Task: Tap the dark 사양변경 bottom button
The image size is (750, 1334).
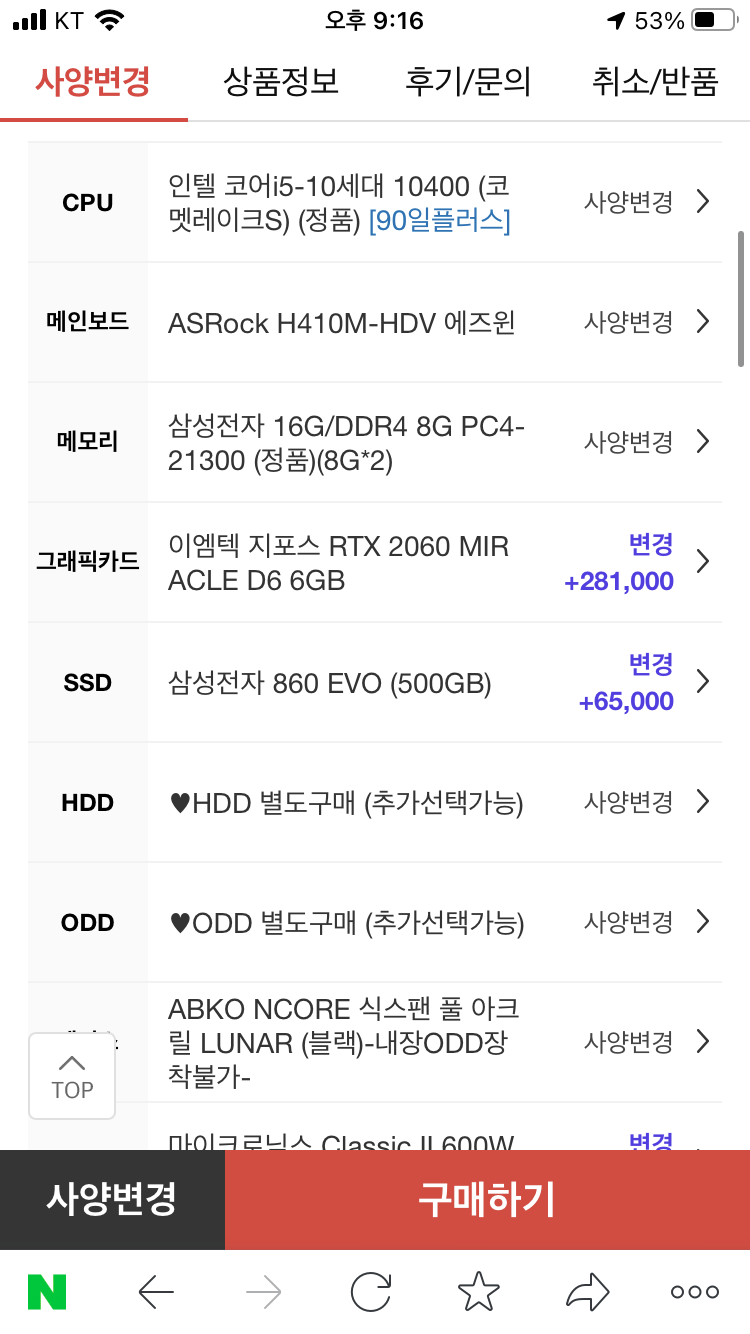Action: coord(112,1200)
